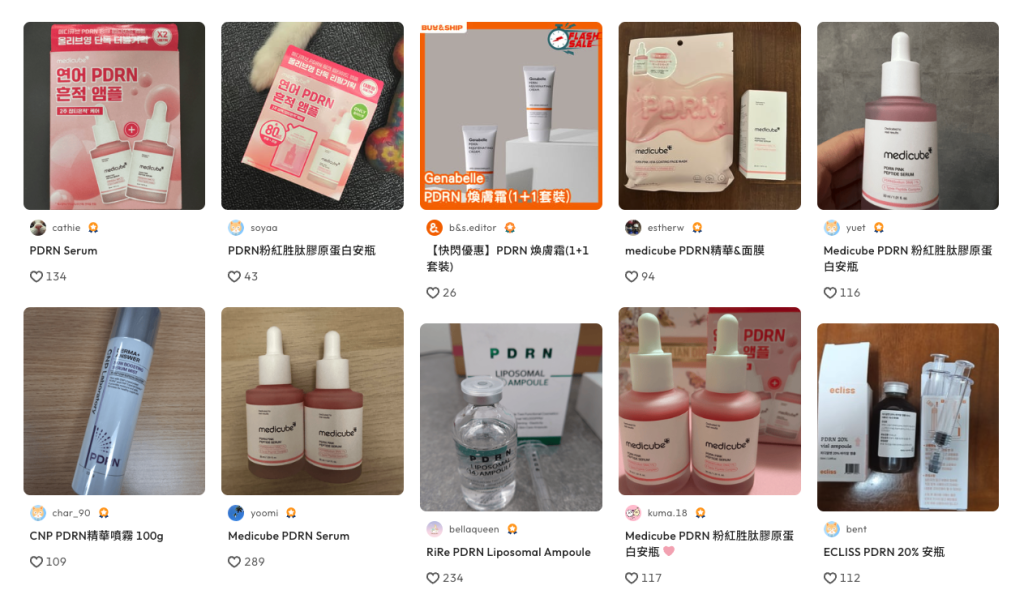This screenshot has height=590, width=1024.
Task: Open the ECLISS PDRN 20% 安瓶 post
Action: coord(907,416)
